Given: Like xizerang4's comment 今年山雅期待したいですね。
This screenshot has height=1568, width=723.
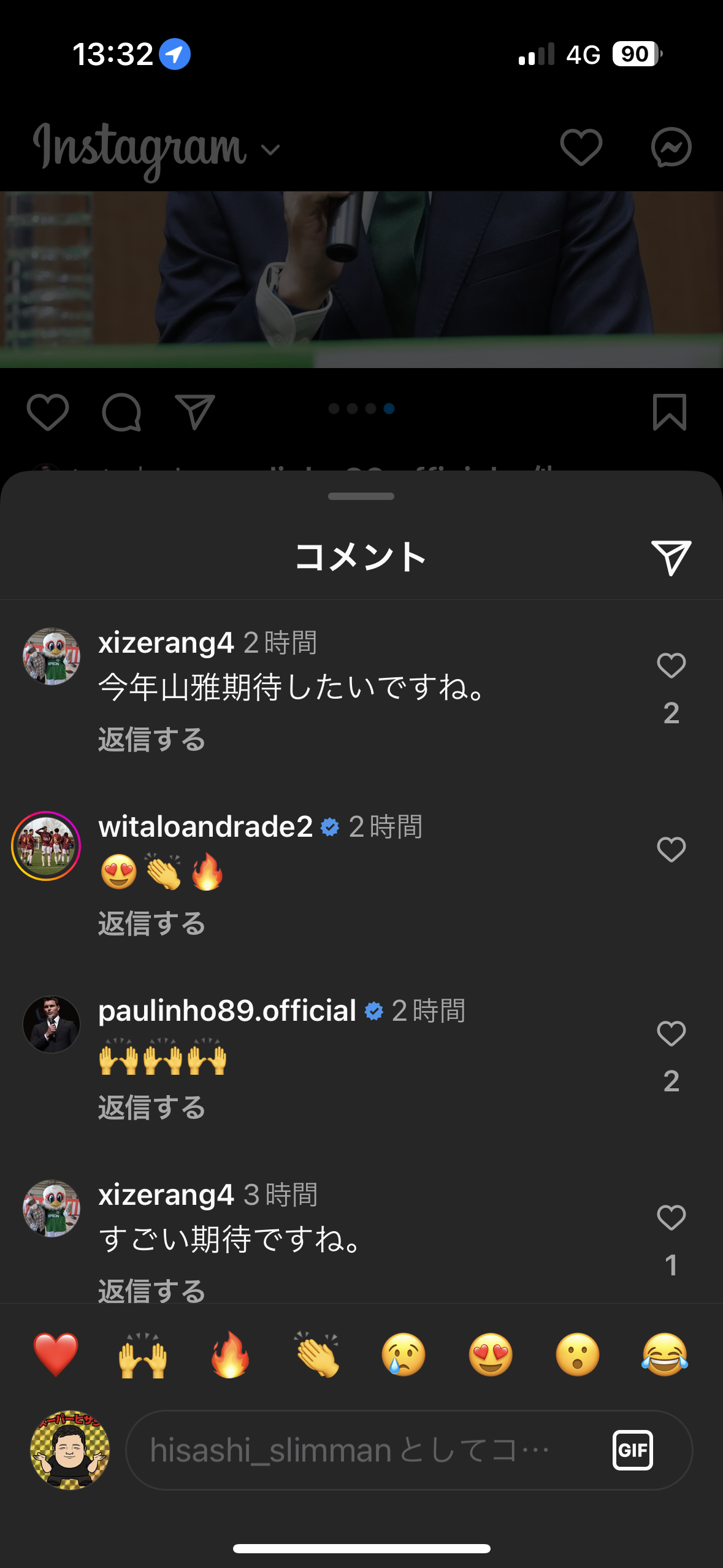Looking at the screenshot, I should tap(671, 666).
